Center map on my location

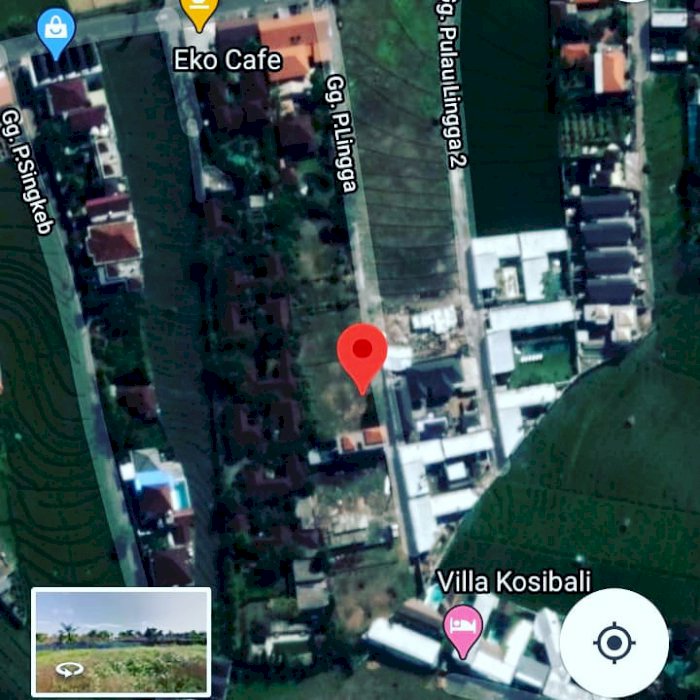point(614,642)
